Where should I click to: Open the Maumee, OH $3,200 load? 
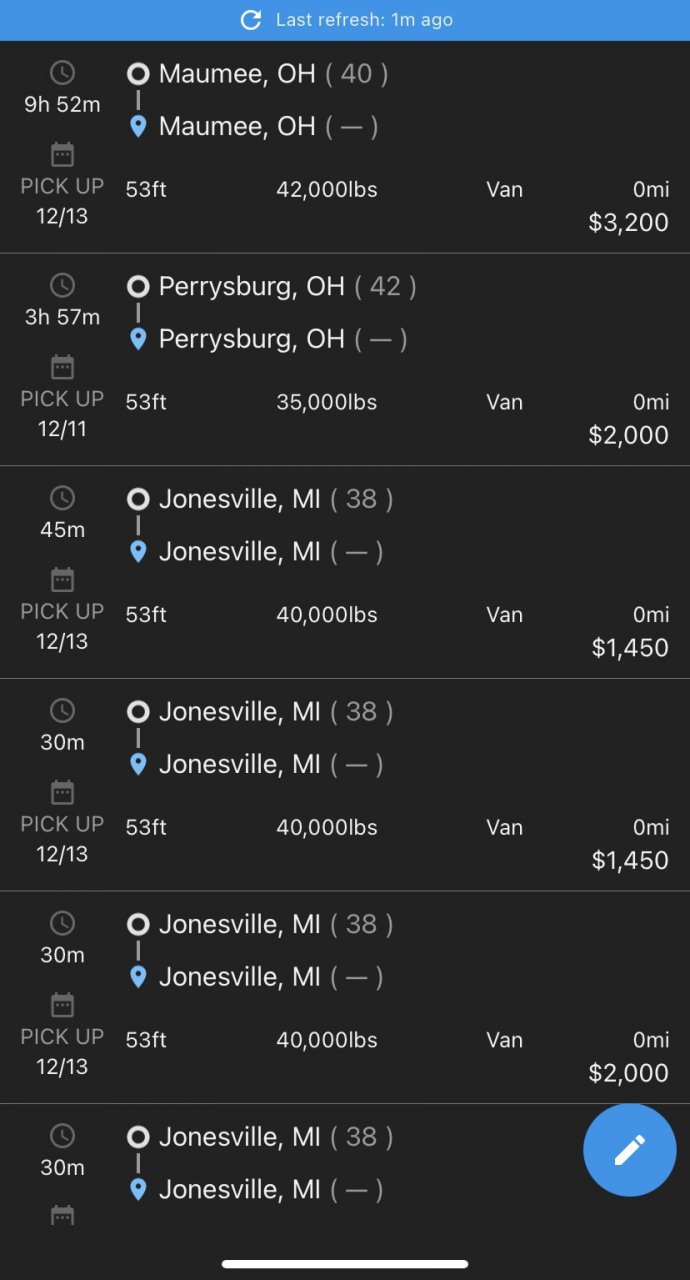point(345,147)
